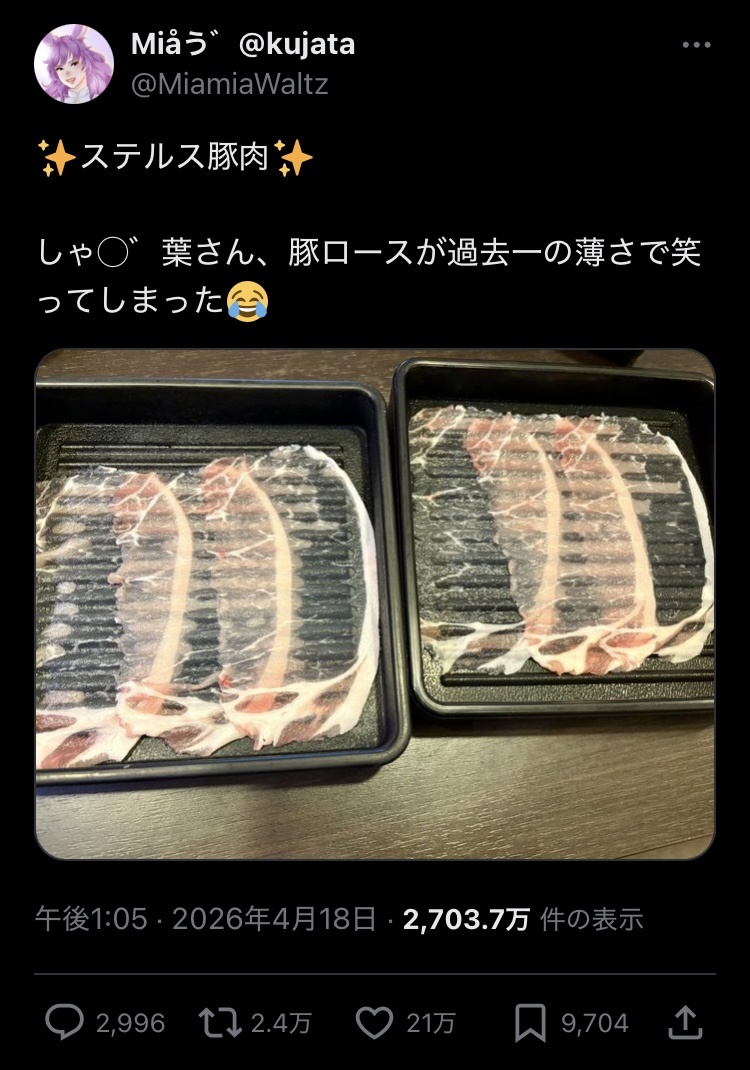750x1070 pixels.
Task: Open the pork photo in full view
Action: click(375, 604)
